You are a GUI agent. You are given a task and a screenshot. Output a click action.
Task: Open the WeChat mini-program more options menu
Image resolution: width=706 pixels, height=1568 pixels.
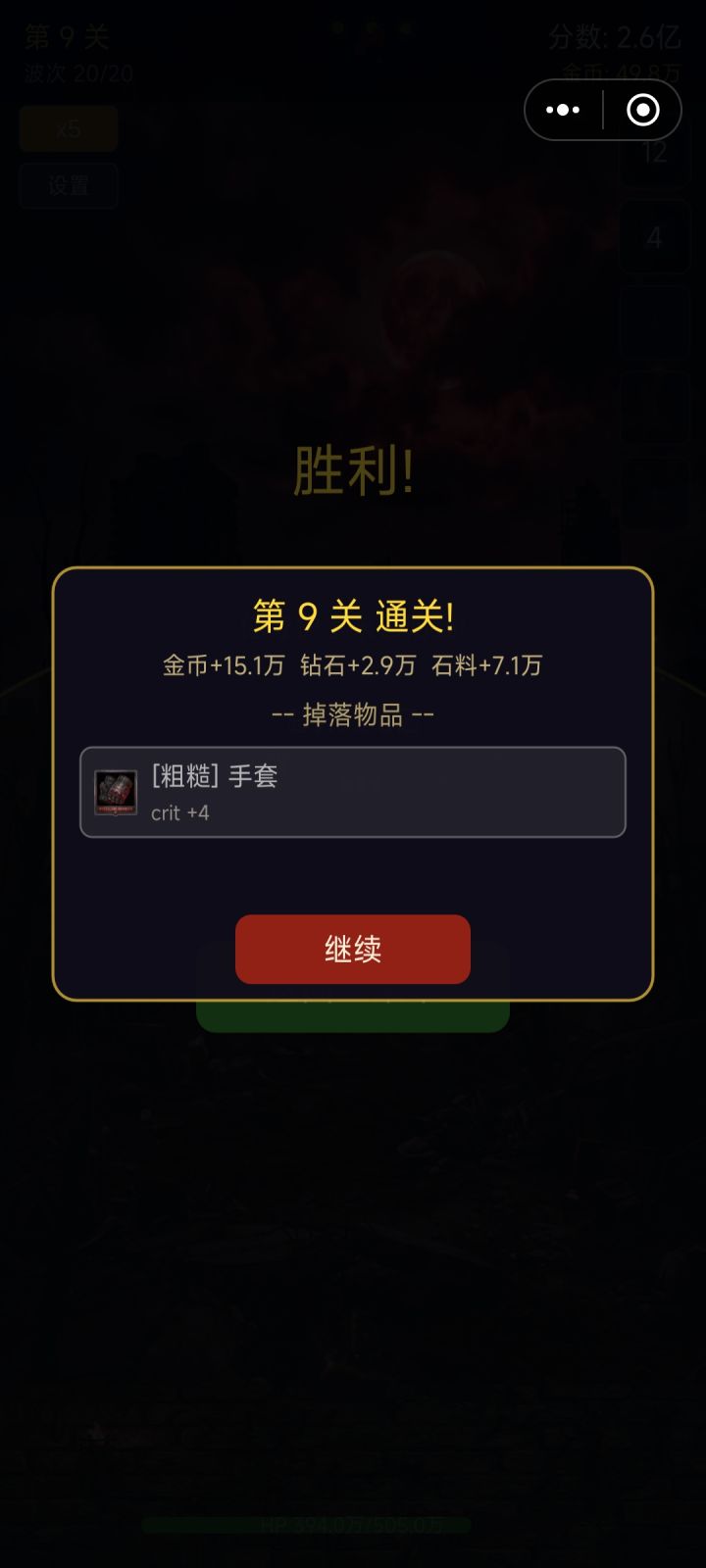coord(562,109)
